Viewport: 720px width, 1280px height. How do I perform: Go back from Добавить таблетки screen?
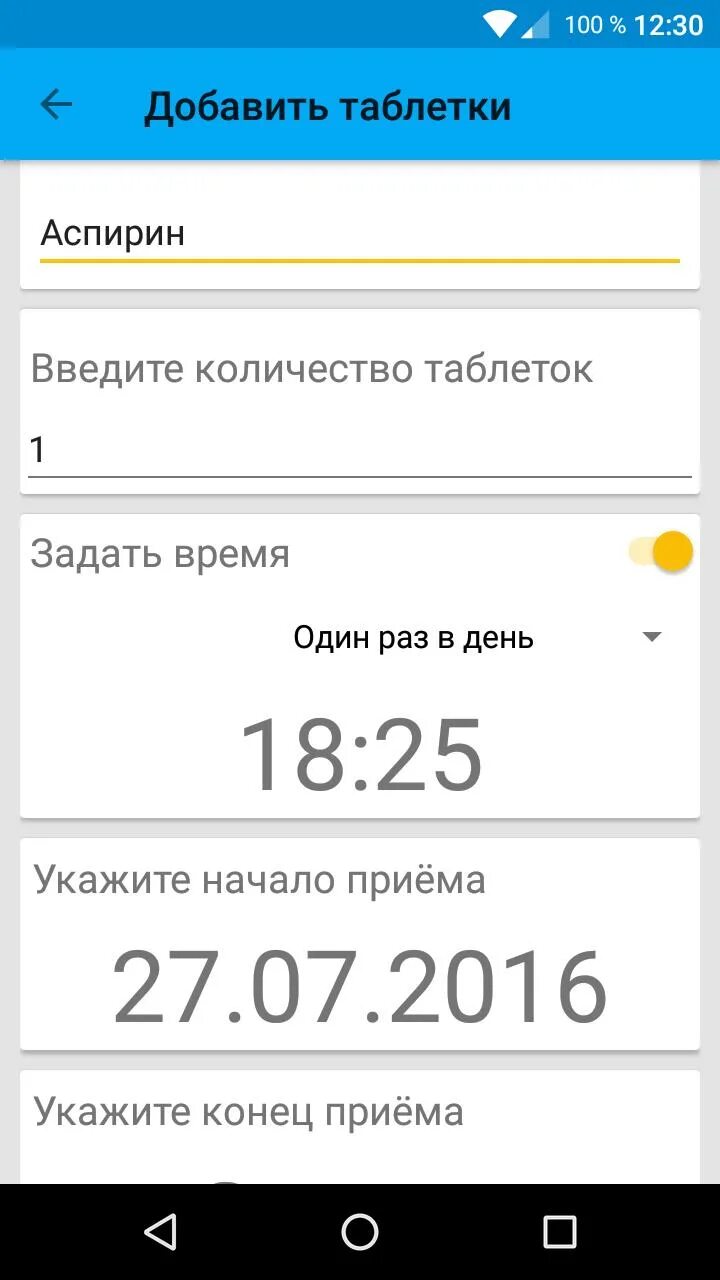[x=56, y=105]
